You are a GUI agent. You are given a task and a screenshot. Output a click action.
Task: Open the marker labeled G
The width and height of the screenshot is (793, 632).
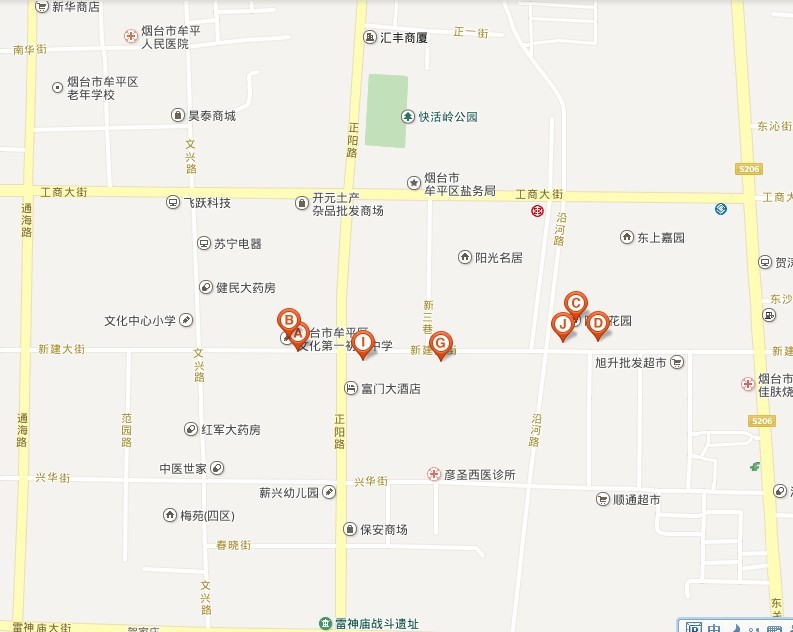pos(440,343)
